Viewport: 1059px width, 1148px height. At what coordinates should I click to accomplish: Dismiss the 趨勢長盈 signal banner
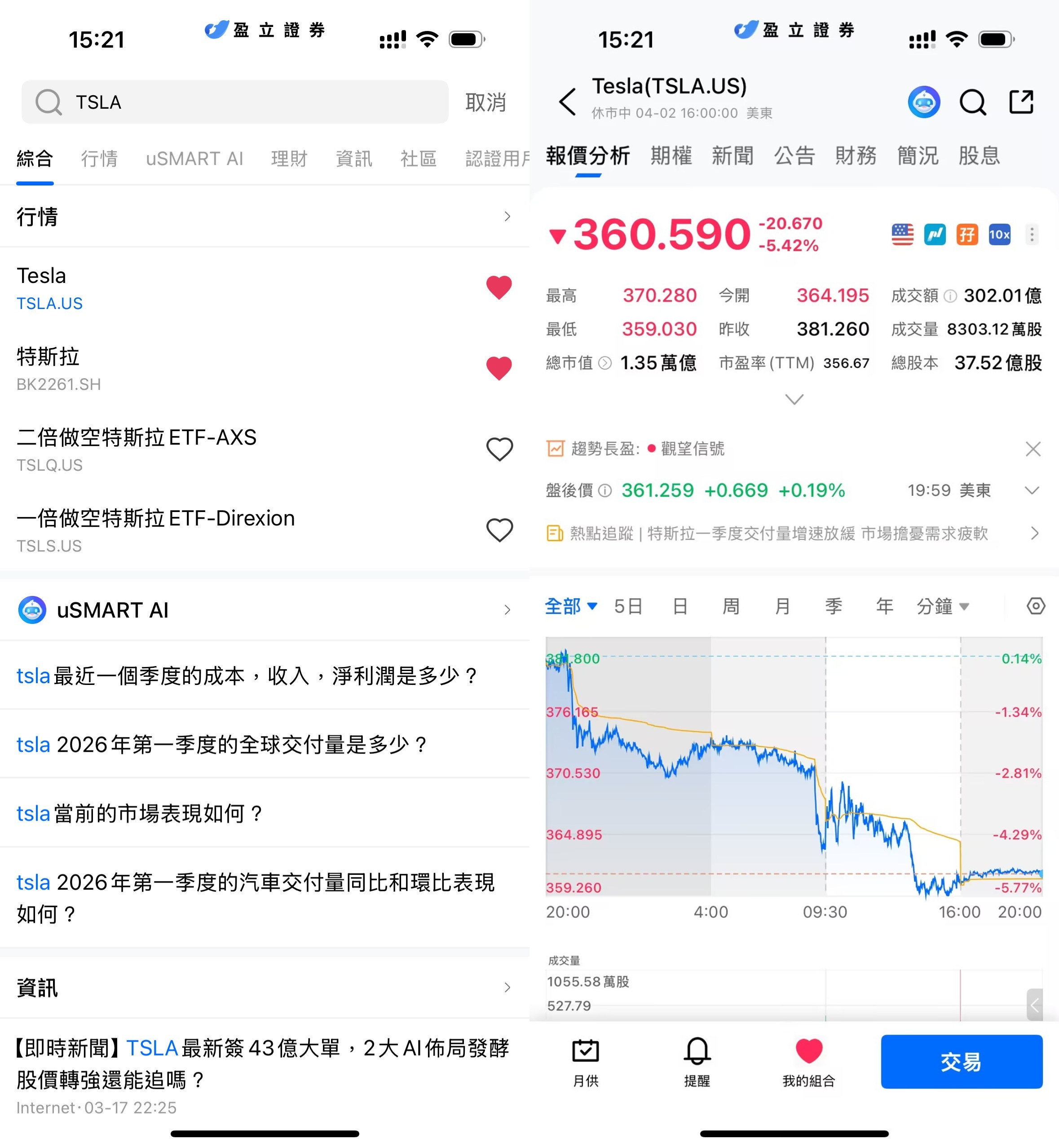pyautogui.click(x=1033, y=449)
